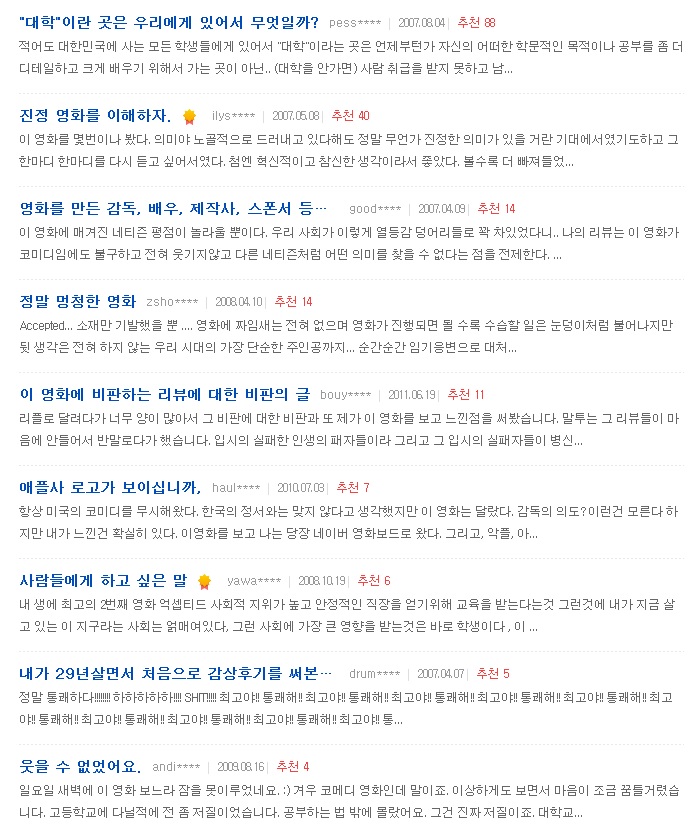Viewport: 699px width, 837px height.
Task: Open review 영화를 만든 감독, 배우, 제작사, 스폰서 등…
Action: pyautogui.click(x=173, y=208)
